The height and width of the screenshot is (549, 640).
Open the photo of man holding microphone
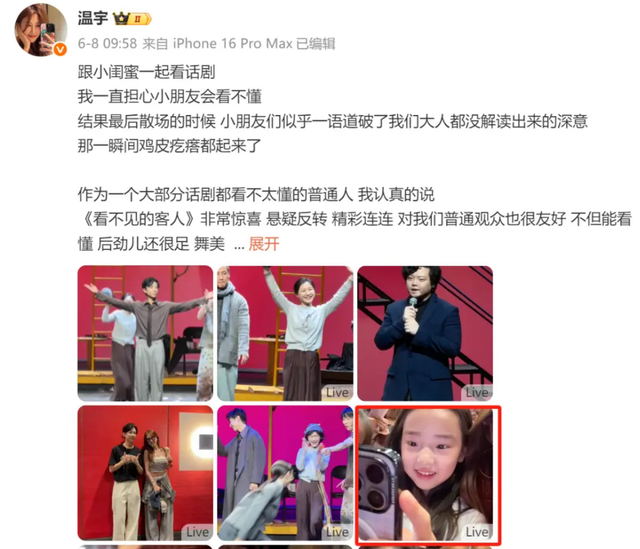[425, 334]
